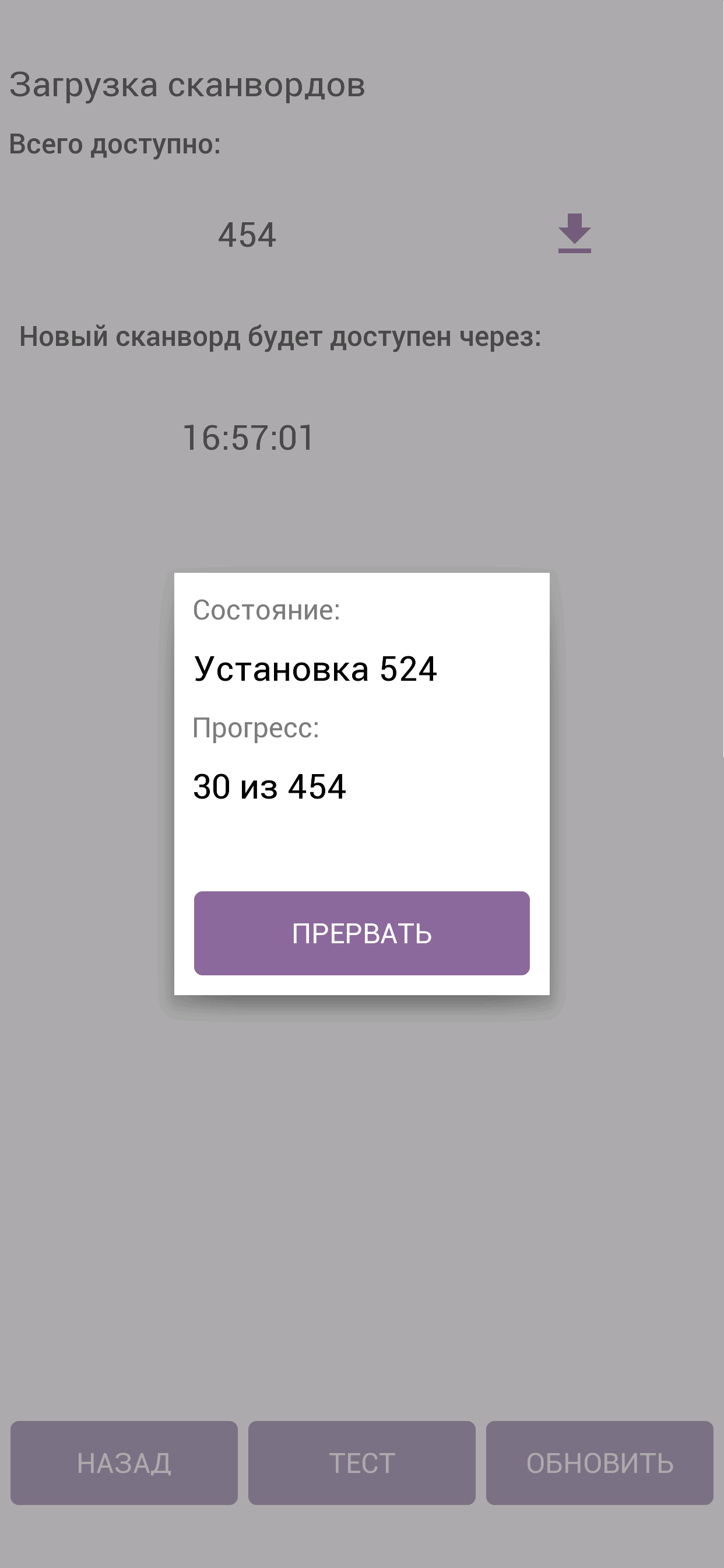Select the Прогресс label
Viewport: 724px width, 1568px height.
(x=257, y=729)
